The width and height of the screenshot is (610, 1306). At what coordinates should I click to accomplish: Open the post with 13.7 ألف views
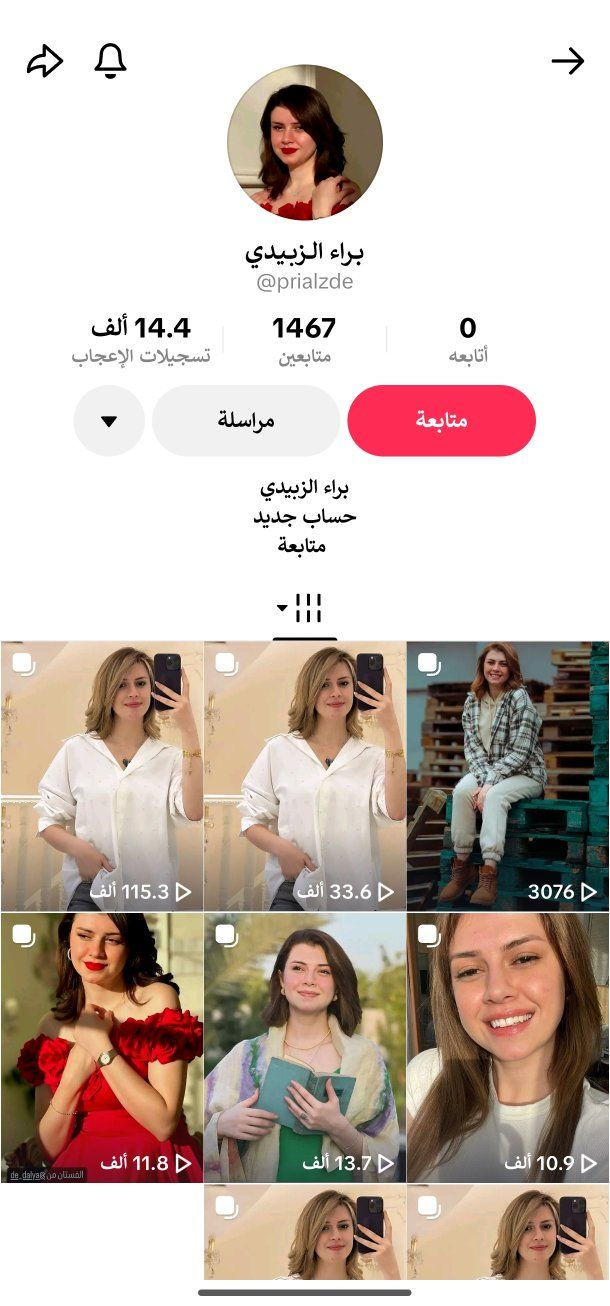(x=305, y=1046)
